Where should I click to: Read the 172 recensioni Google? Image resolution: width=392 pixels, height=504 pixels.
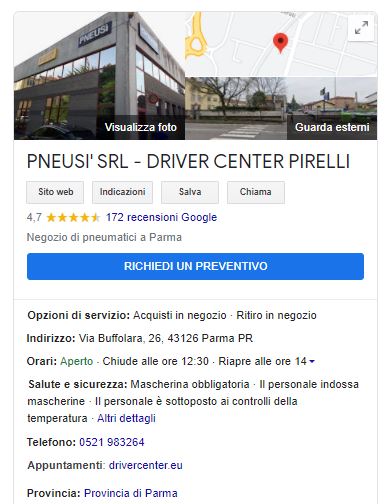tap(161, 217)
